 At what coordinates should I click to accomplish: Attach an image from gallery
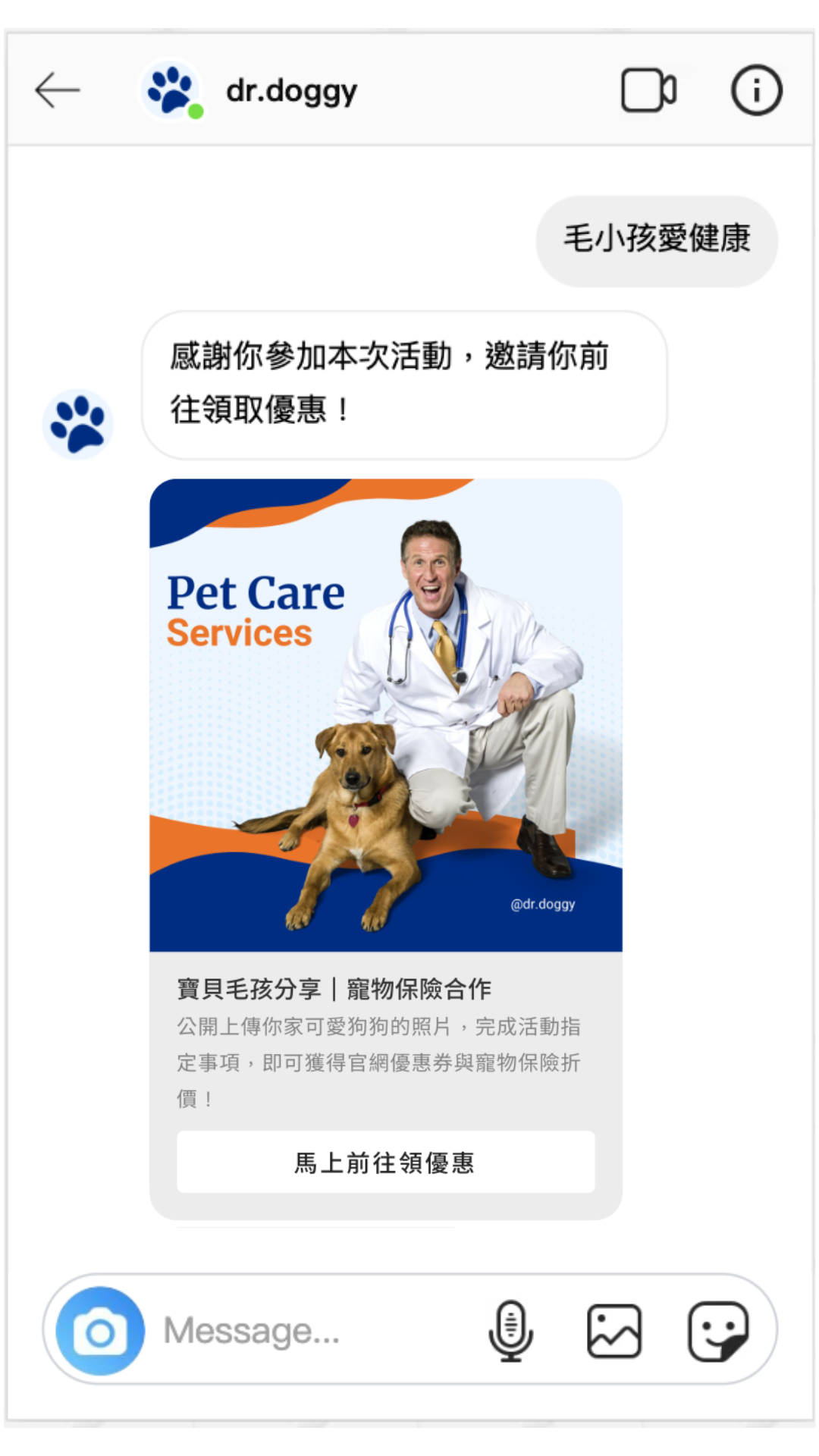coord(614,1332)
